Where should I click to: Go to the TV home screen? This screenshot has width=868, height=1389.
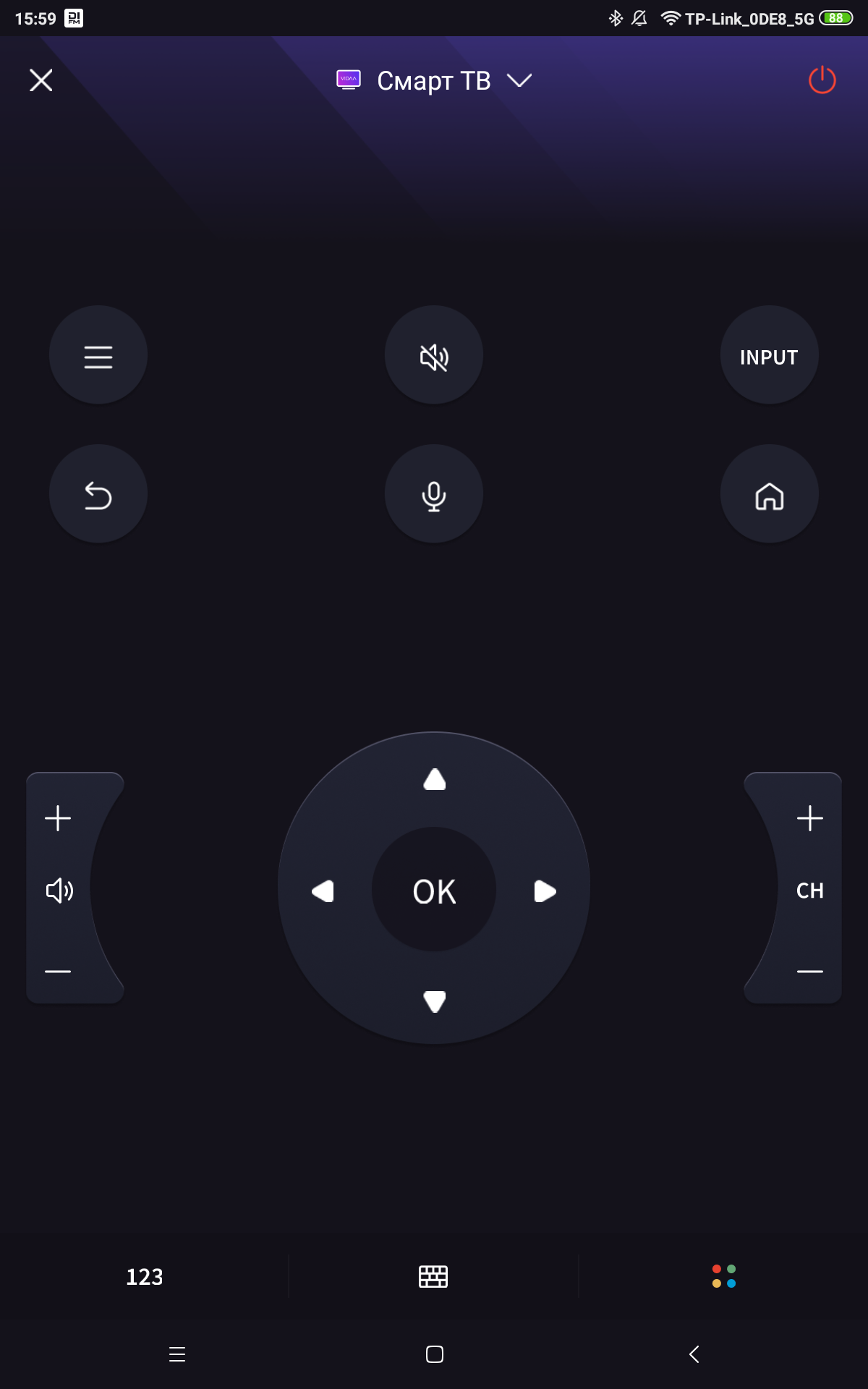click(x=769, y=496)
